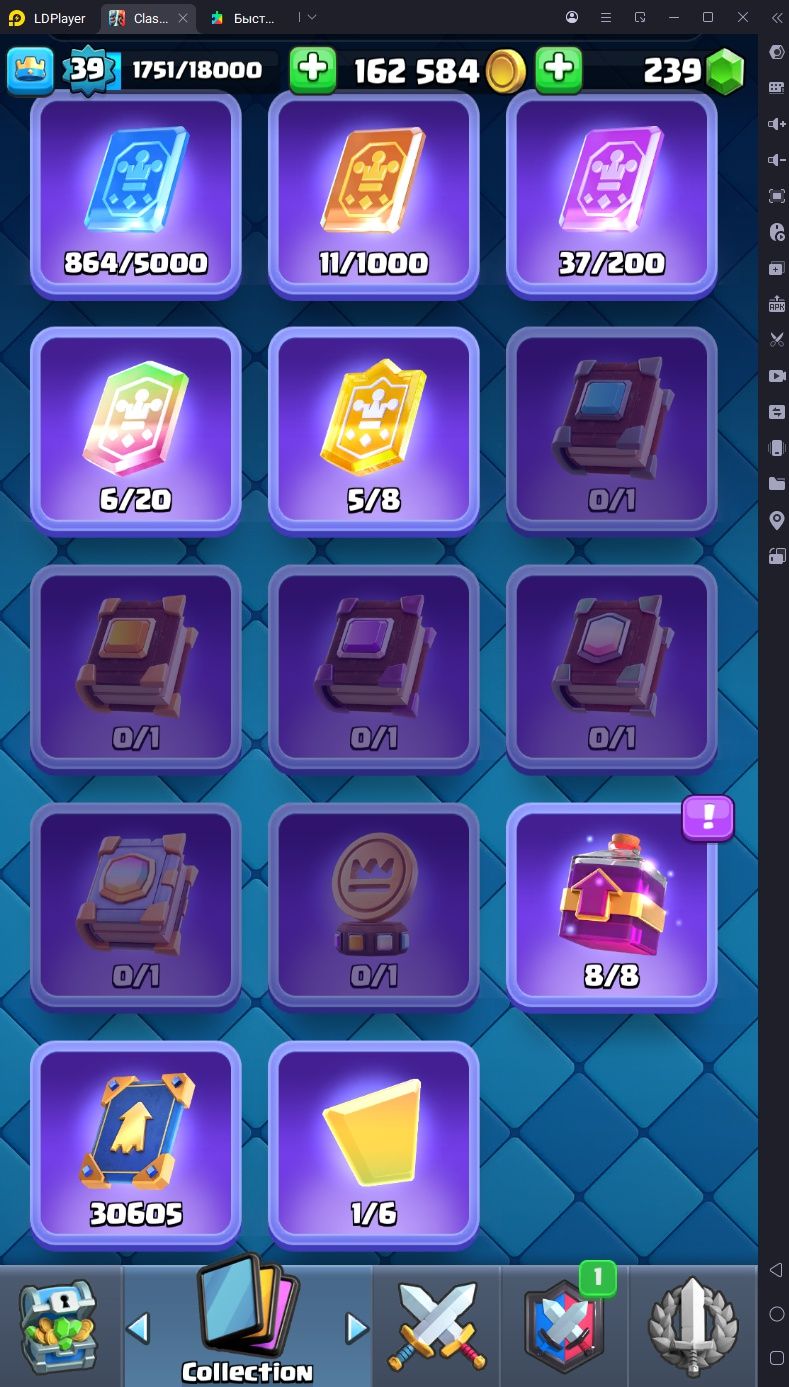Tap the emulator back button
The height and width of the screenshot is (1387, 789).
click(x=776, y=1270)
